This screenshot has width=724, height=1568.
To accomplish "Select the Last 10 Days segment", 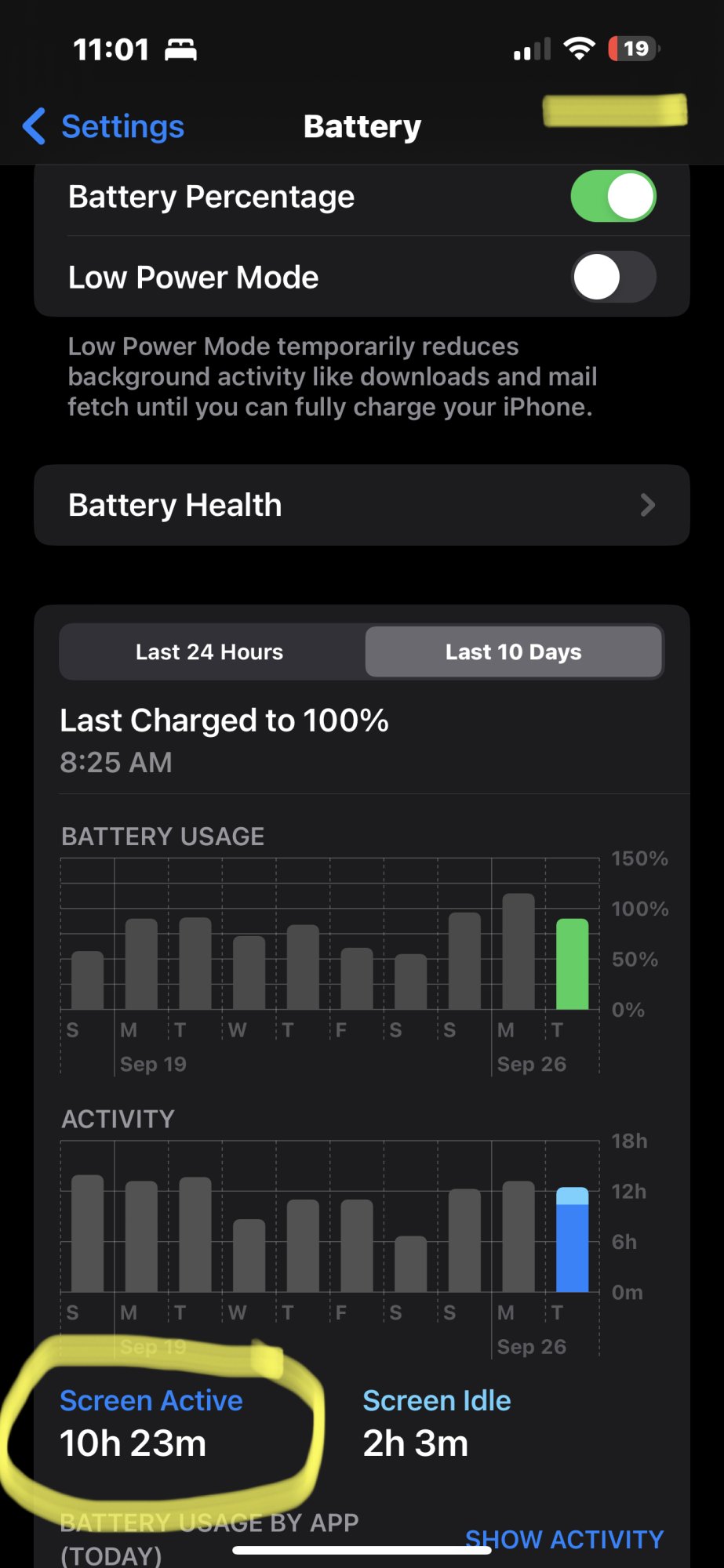I will [x=513, y=652].
